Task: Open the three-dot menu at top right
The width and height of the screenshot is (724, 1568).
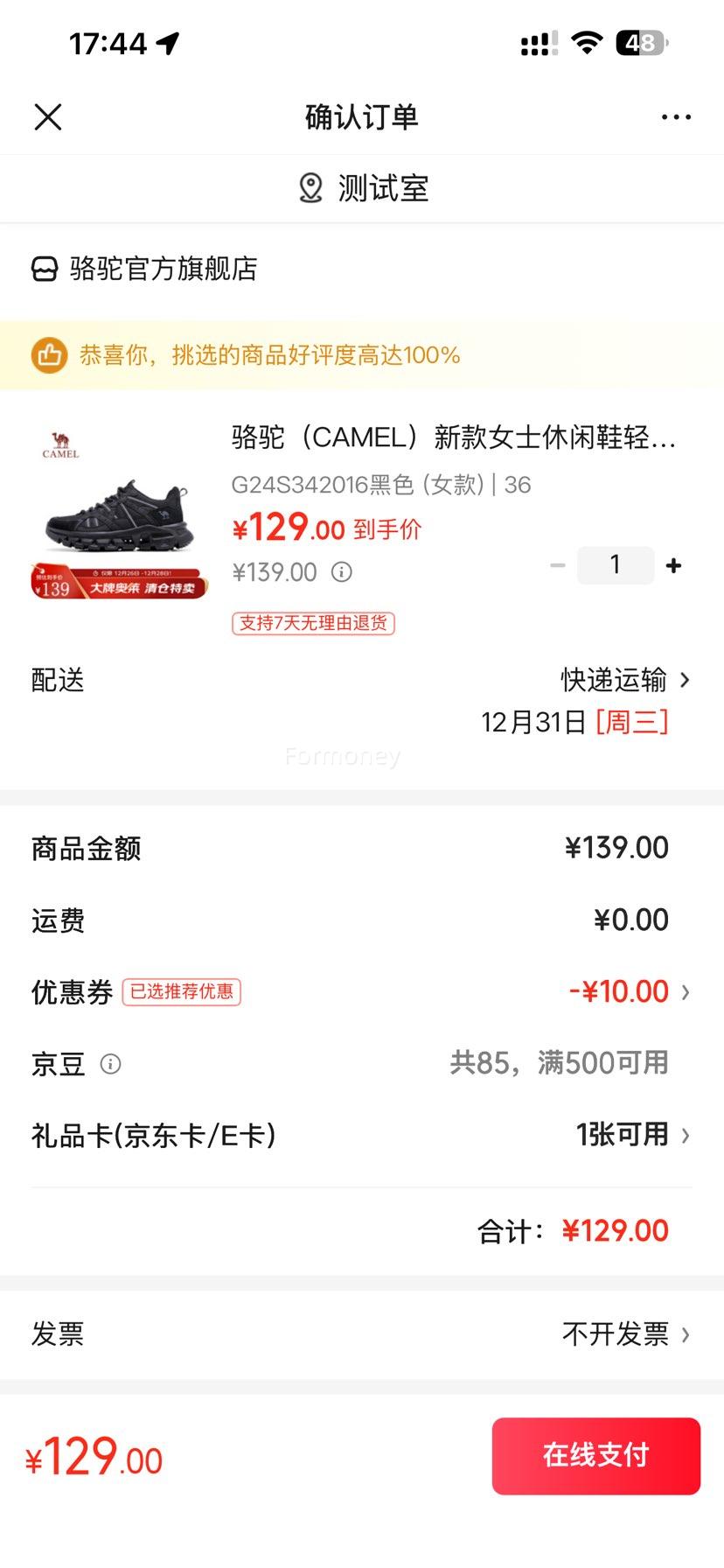Action: click(676, 115)
